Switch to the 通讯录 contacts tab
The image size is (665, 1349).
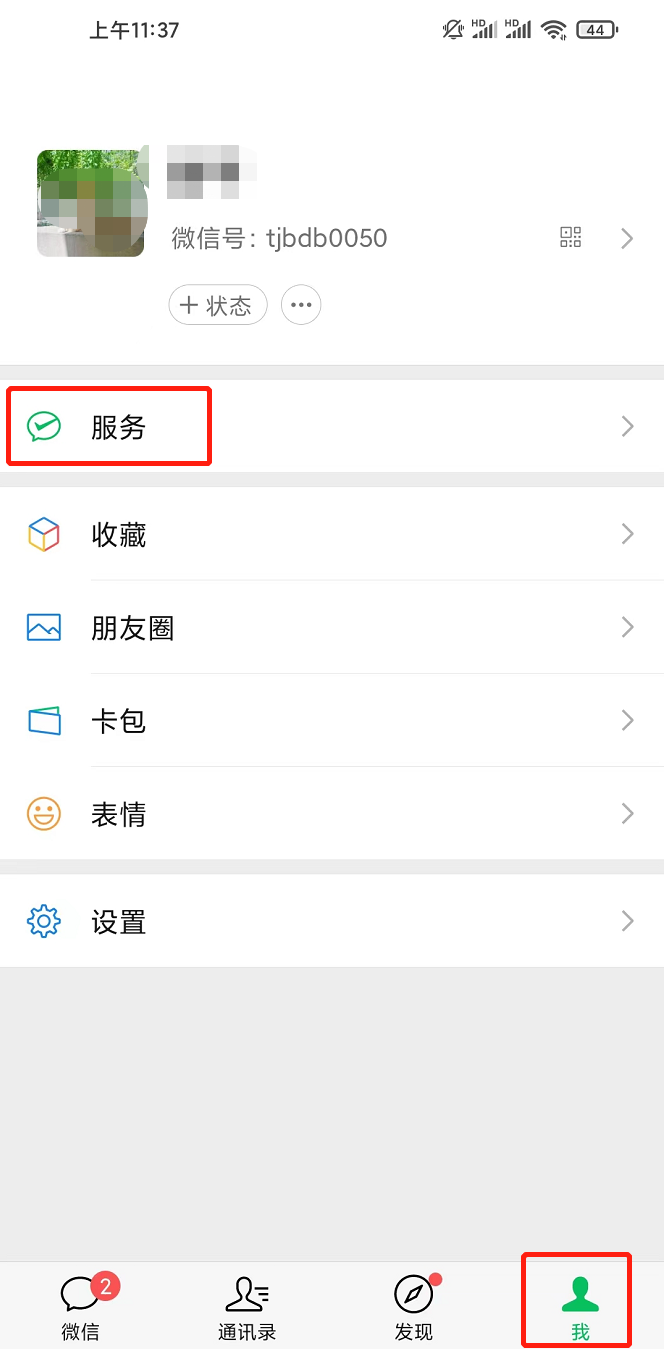(x=248, y=1305)
